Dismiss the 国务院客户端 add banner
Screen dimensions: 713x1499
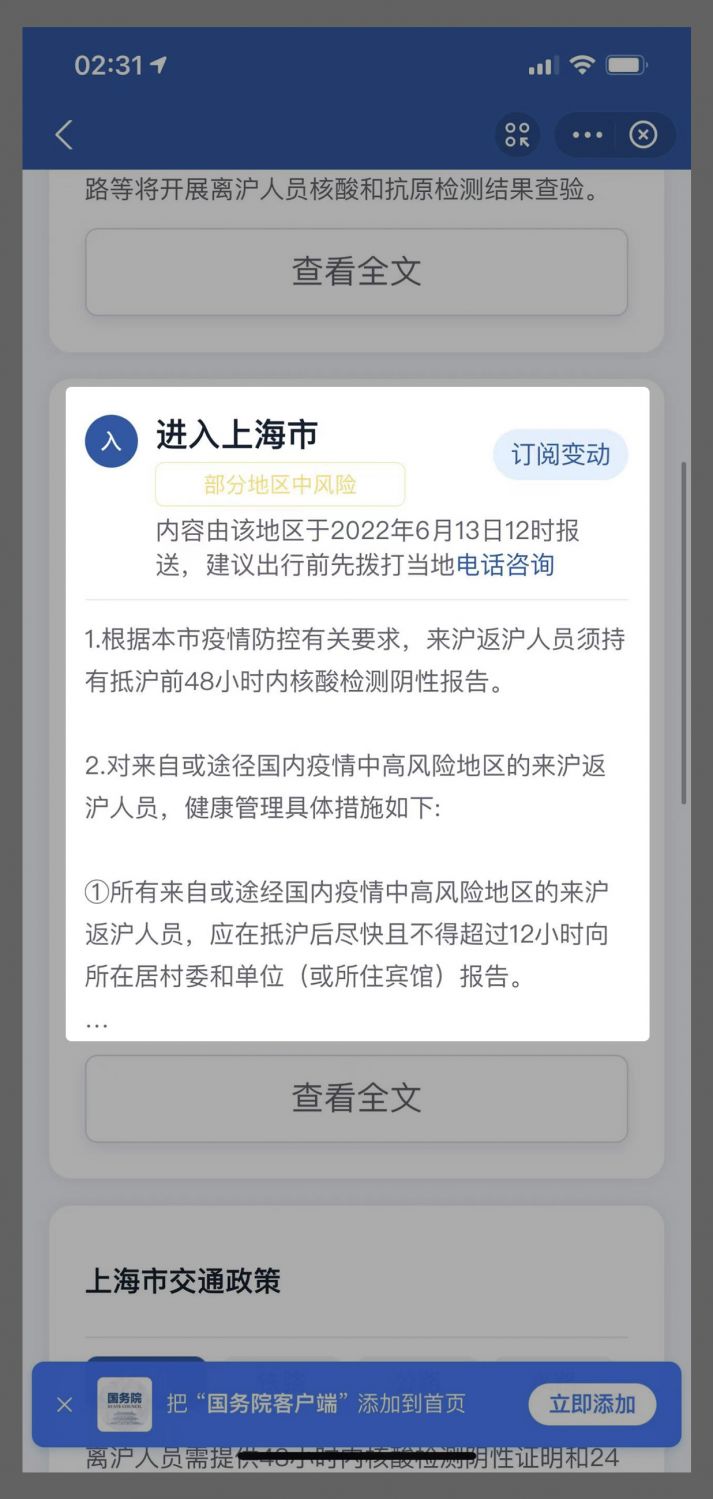coord(65,1405)
